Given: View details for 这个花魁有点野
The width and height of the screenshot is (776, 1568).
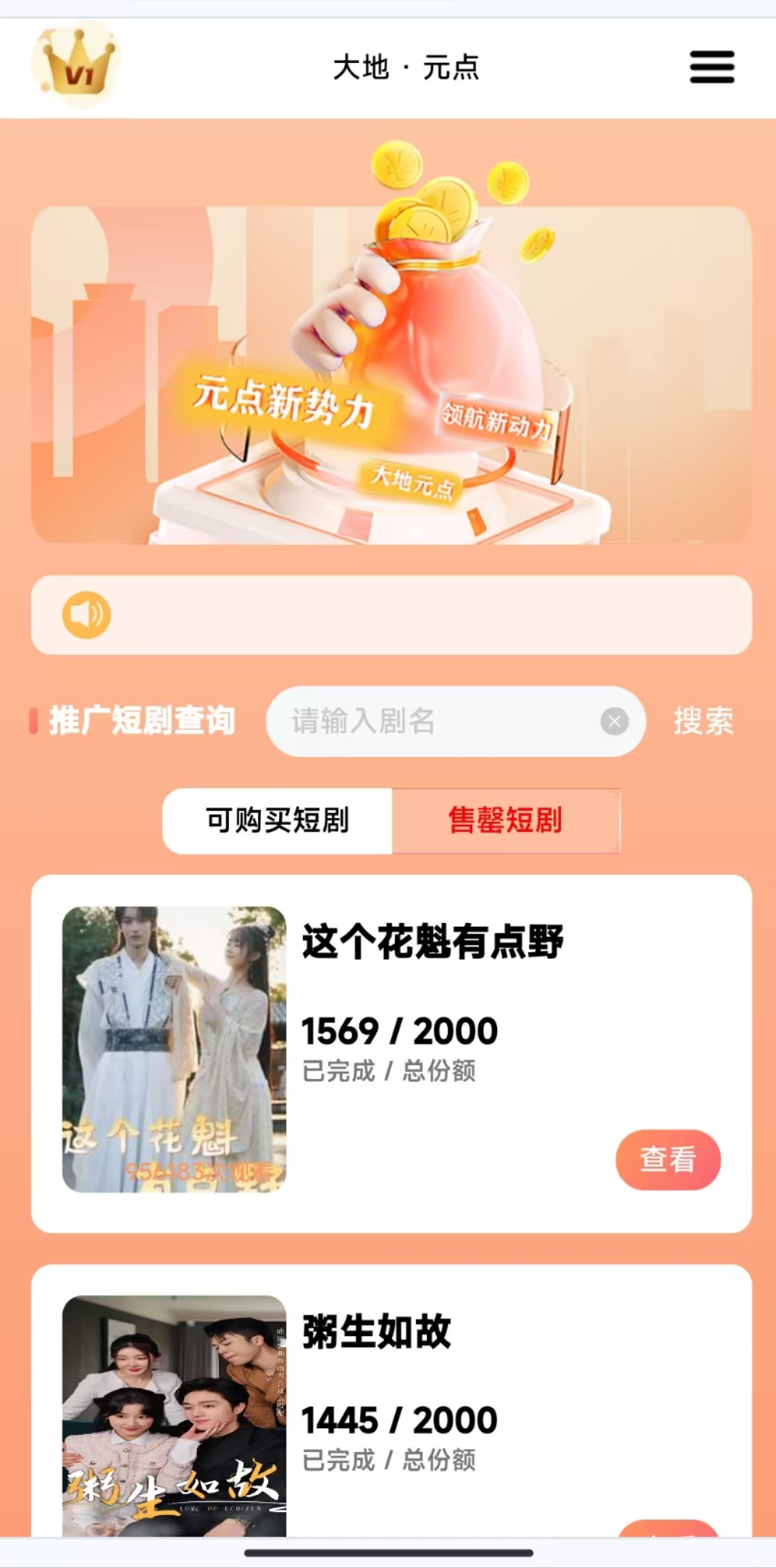Looking at the screenshot, I should [x=668, y=1159].
